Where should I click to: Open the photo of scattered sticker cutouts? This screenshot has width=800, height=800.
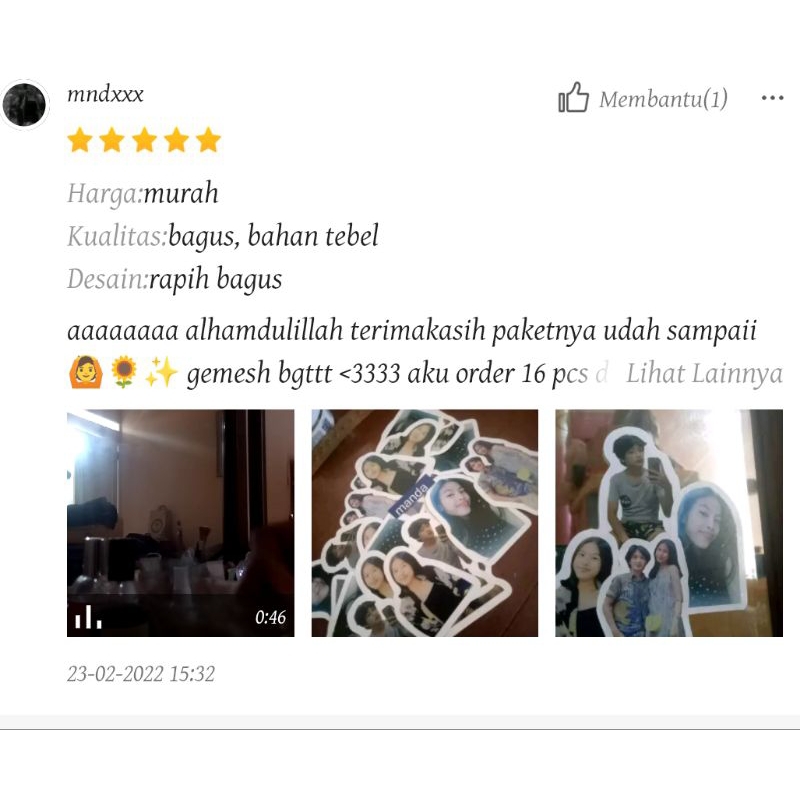point(424,523)
